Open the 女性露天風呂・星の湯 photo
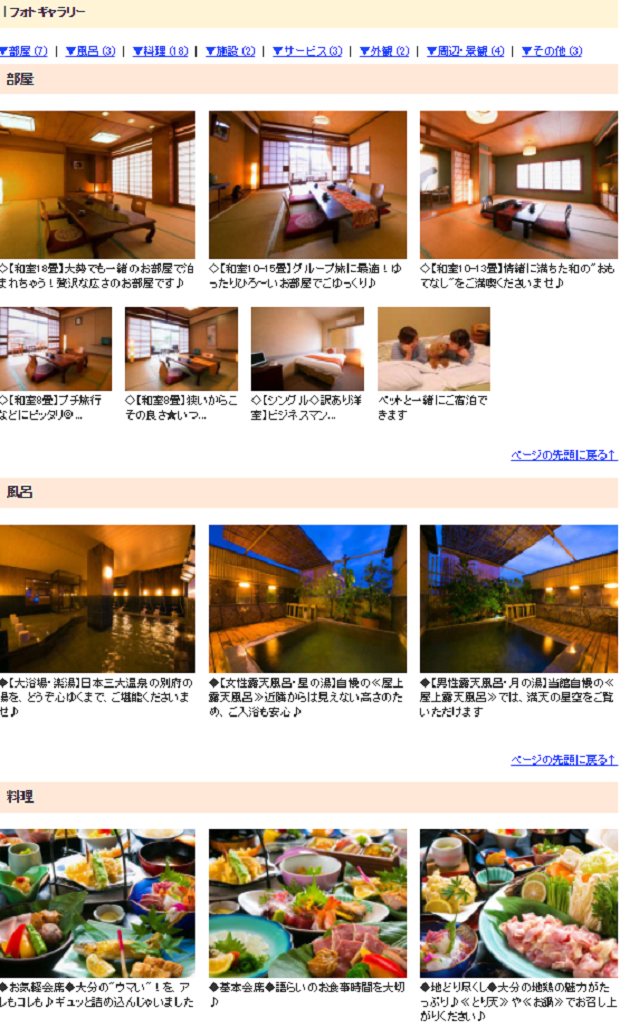This screenshot has height=1028, width=620. tap(307, 598)
